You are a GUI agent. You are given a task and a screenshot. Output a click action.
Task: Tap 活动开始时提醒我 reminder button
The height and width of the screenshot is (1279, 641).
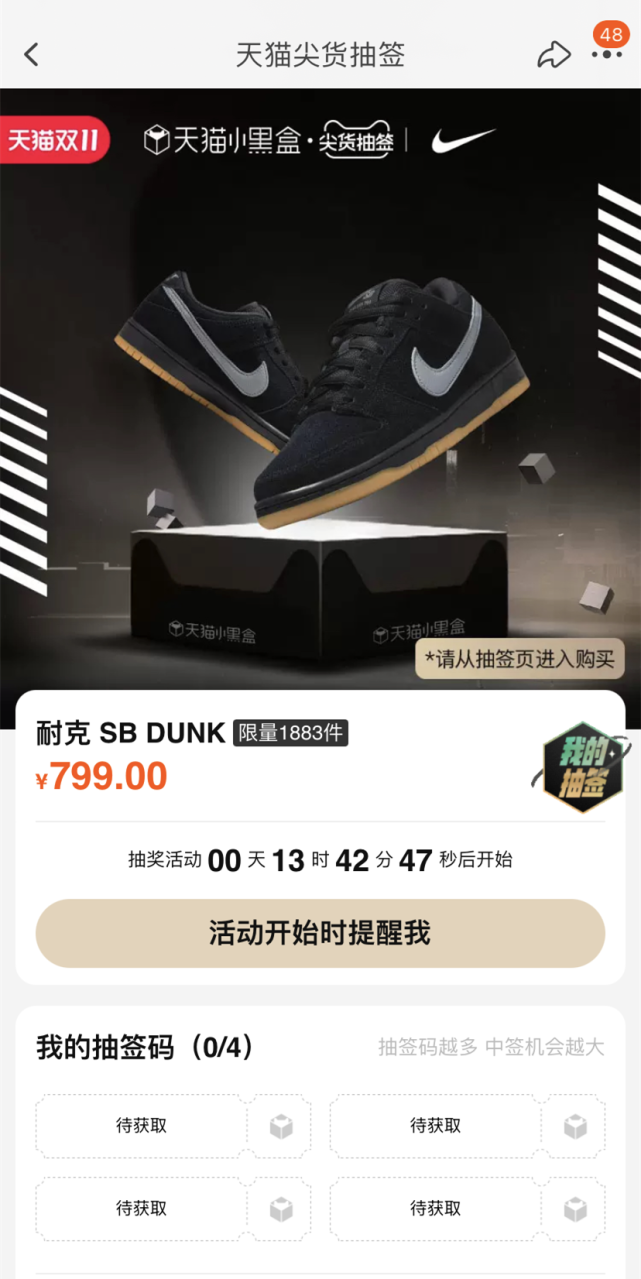[x=320, y=933]
